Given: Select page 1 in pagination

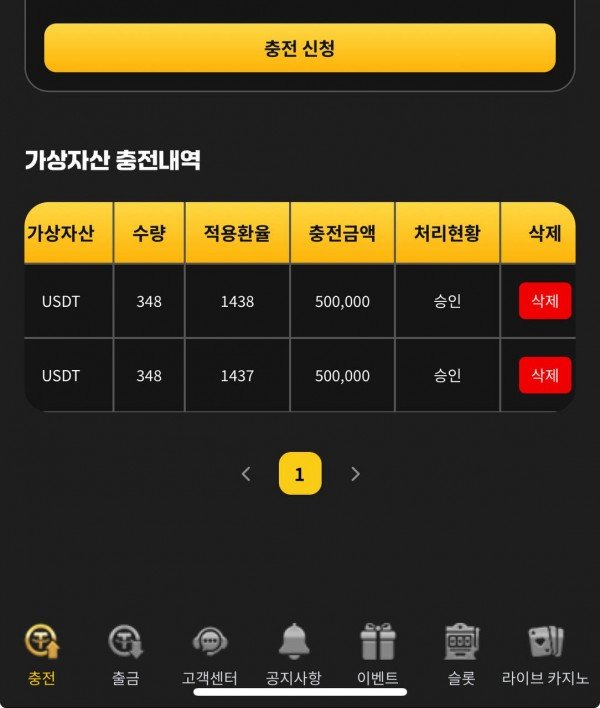Looking at the screenshot, I should [300, 474].
